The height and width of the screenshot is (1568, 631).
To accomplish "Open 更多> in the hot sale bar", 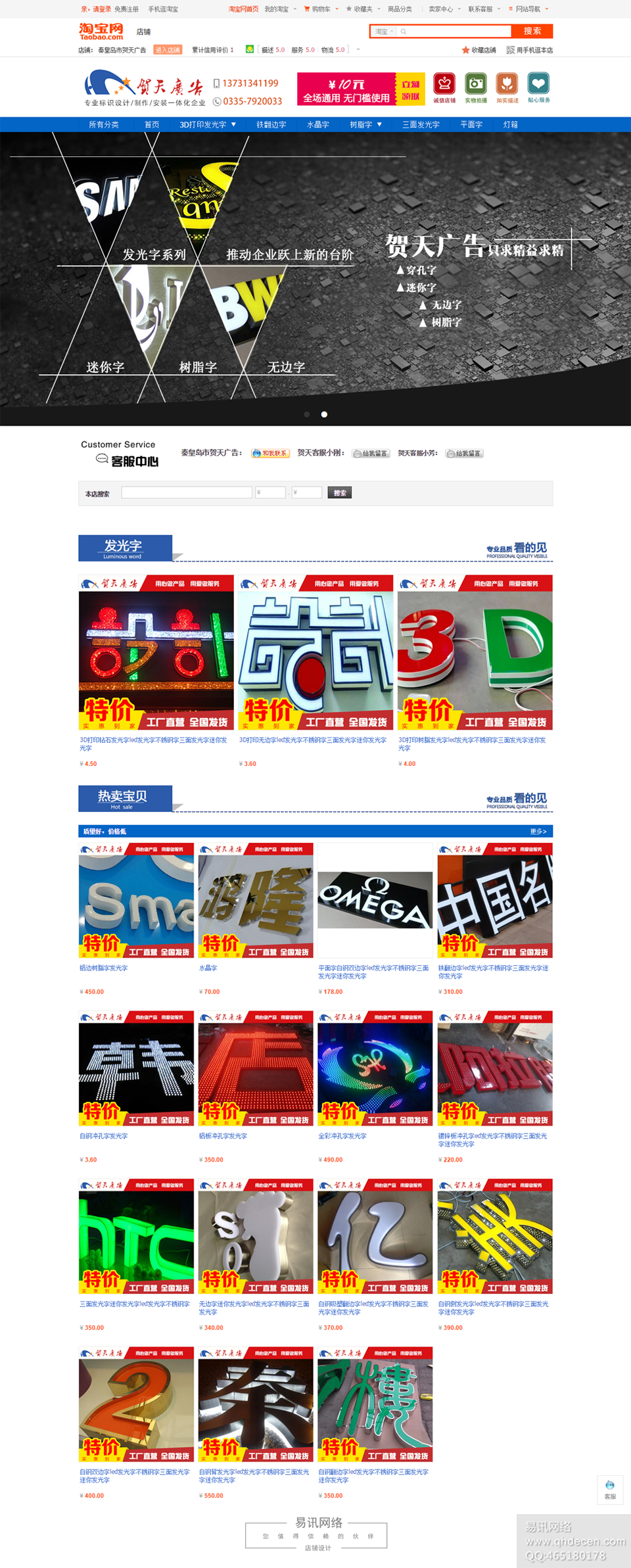I will click(538, 831).
